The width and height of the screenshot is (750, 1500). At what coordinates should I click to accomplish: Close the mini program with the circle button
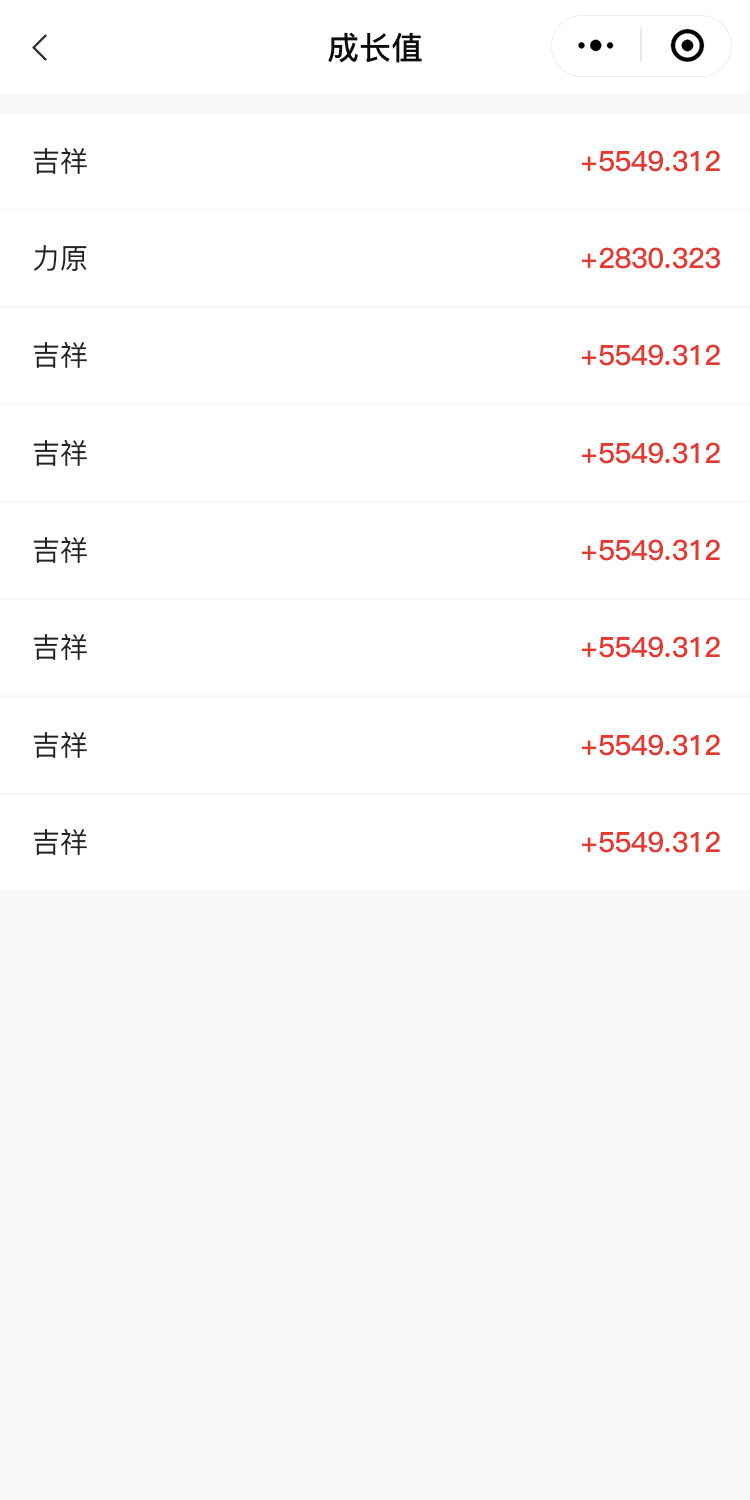click(x=687, y=46)
